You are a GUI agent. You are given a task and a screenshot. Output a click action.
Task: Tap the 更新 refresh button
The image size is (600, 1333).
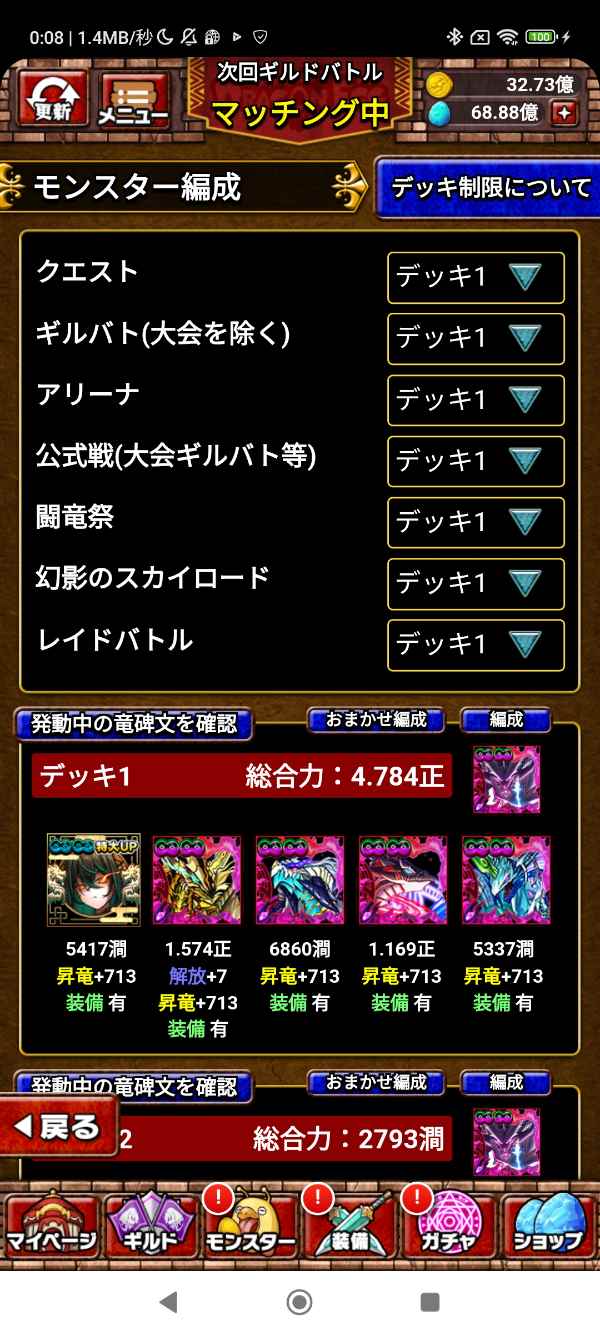pos(53,99)
